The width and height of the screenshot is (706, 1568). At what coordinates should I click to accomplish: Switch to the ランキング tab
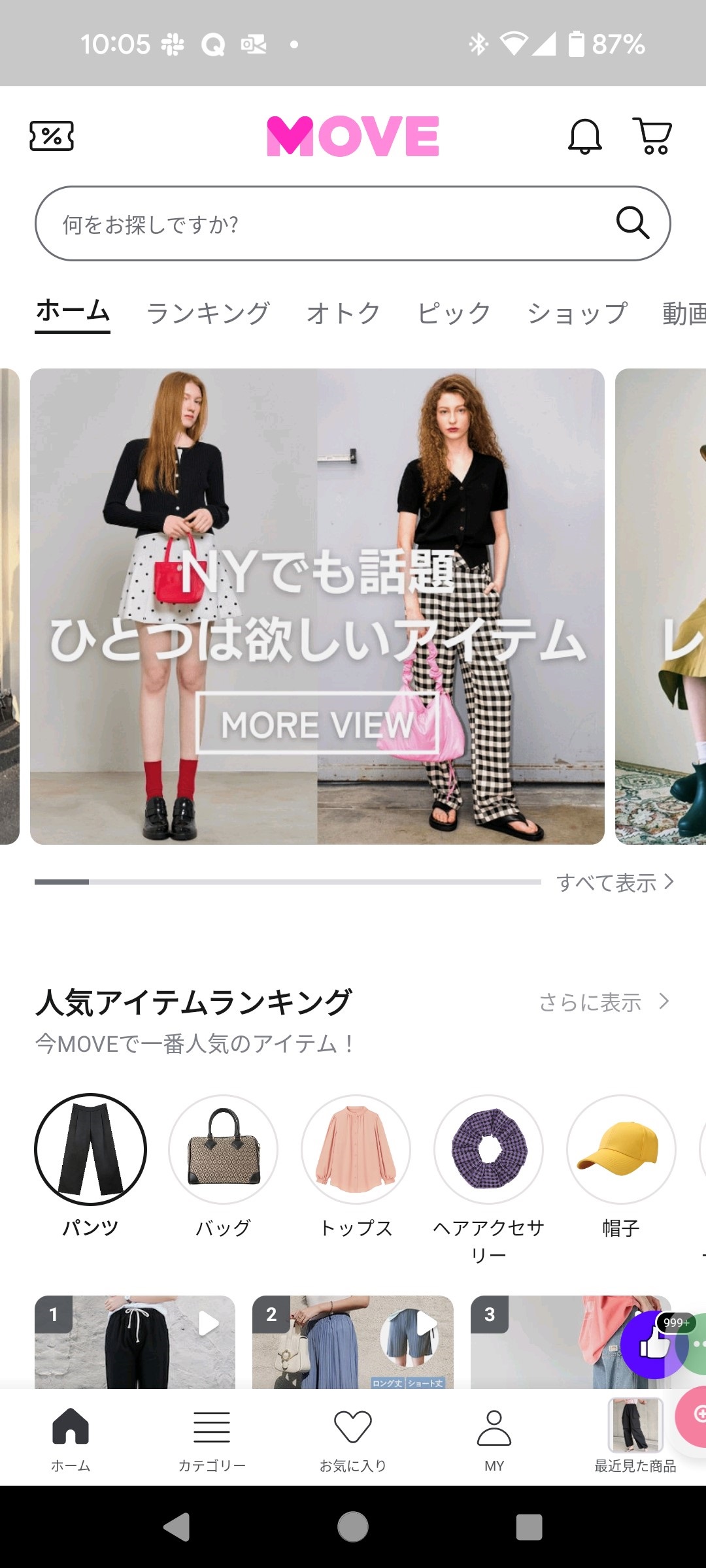[208, 314]
